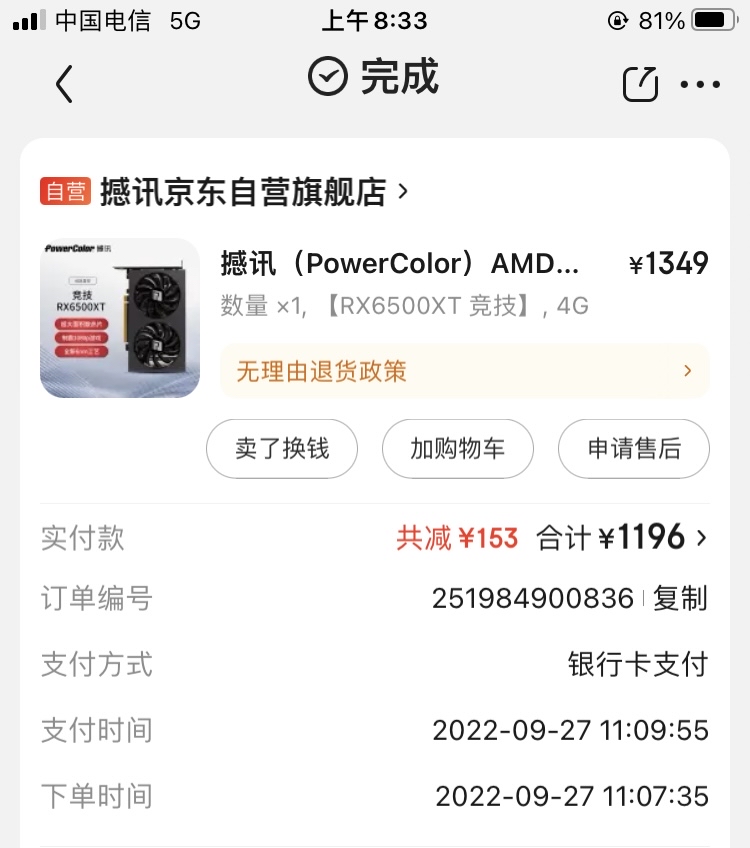
Task: Tap 加购物车 to add item to cart
Action: [x=457, y=449]
